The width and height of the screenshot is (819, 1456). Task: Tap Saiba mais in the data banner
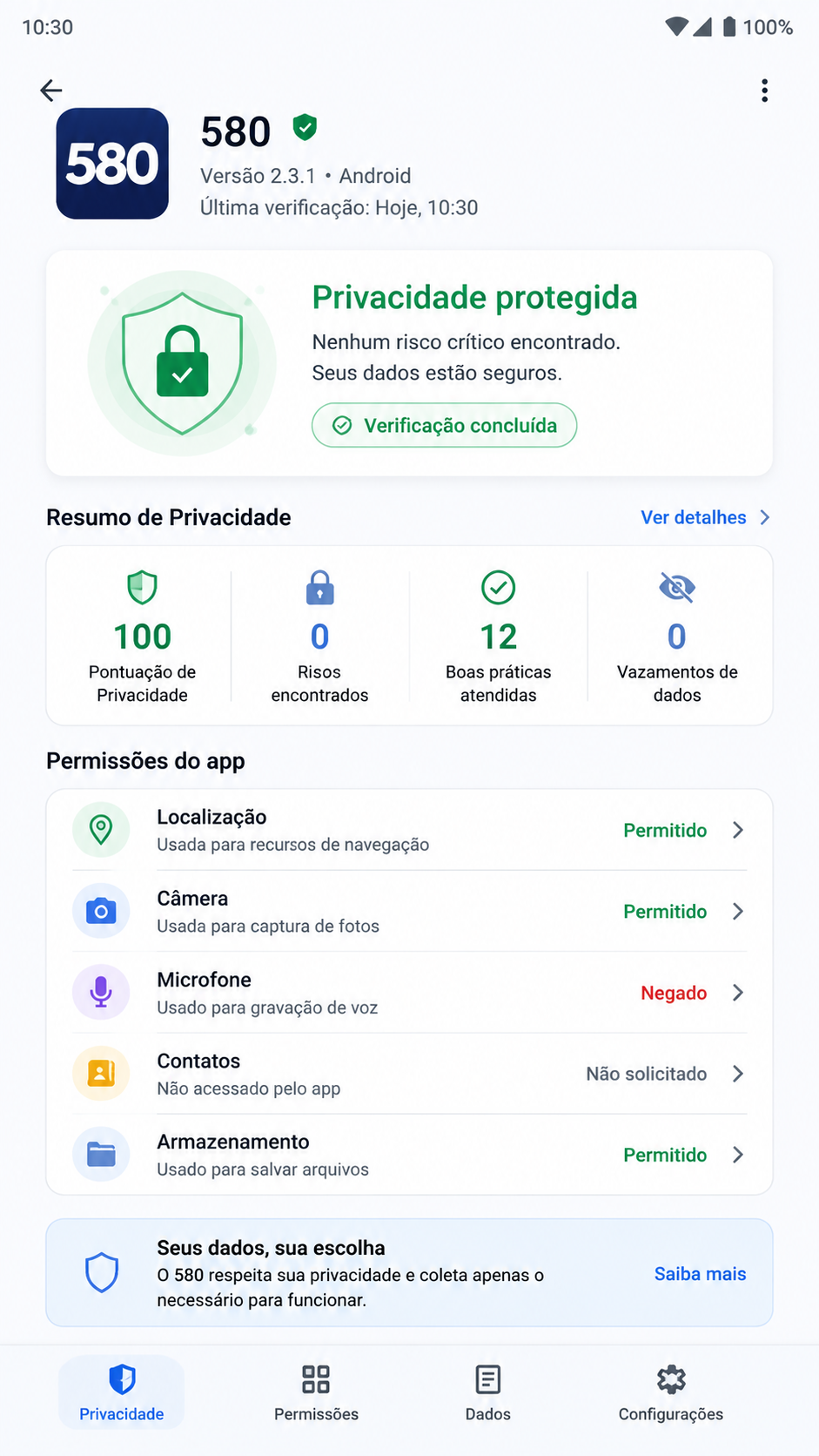click(x=700, y=1274)
